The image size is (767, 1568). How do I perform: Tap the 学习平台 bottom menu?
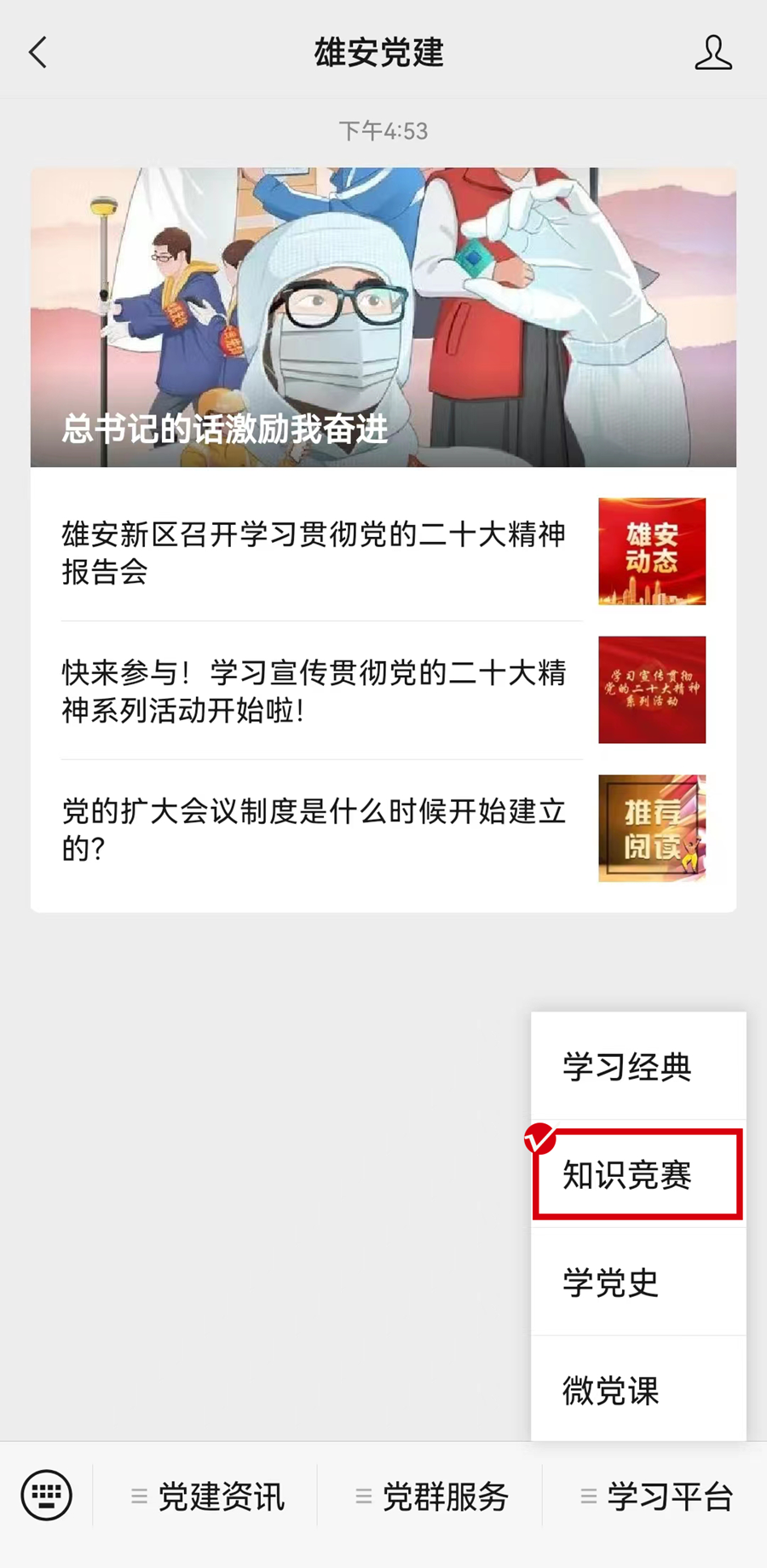pos(656,1496)
